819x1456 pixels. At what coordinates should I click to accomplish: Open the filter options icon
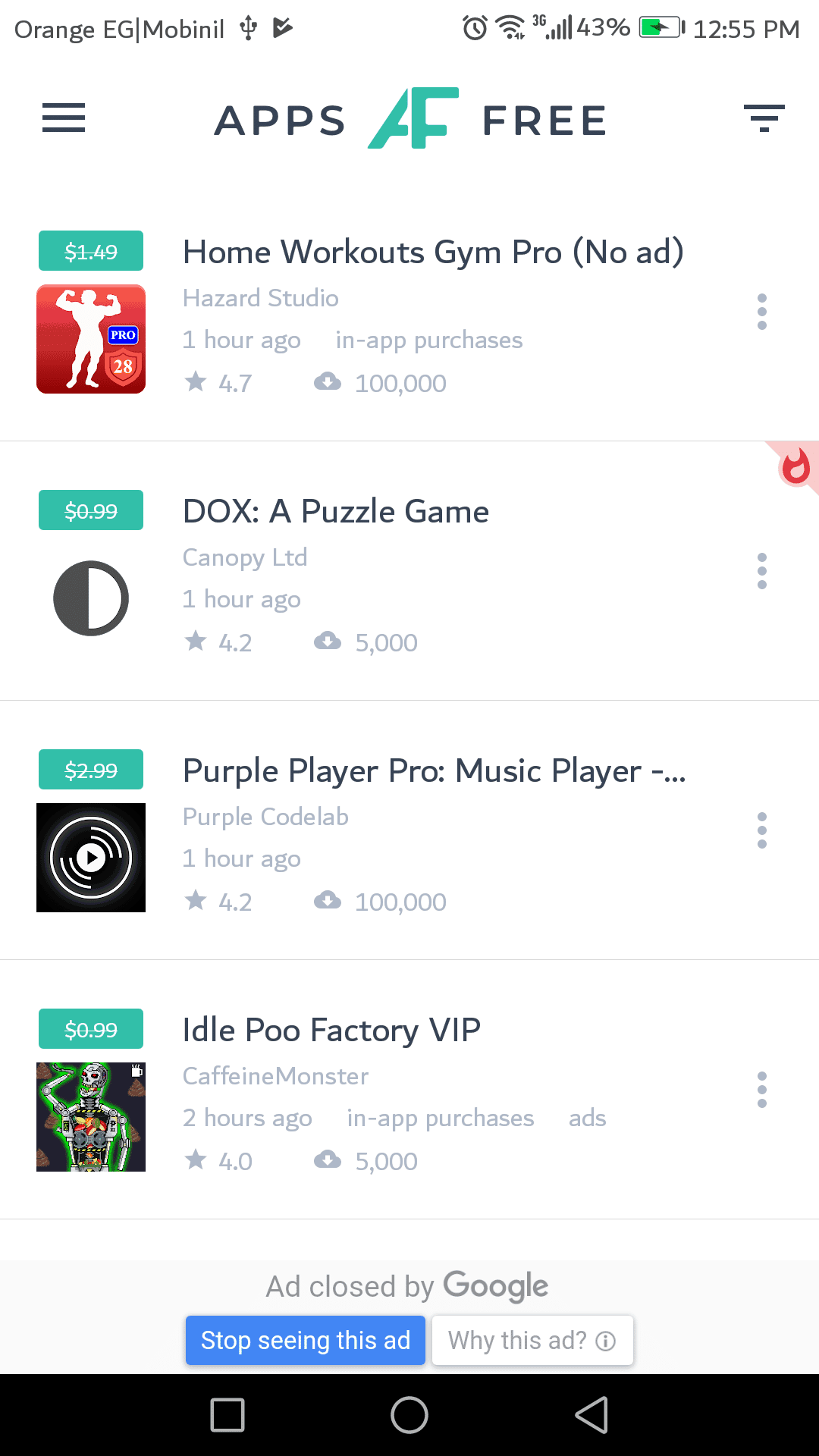click(764, 118)
